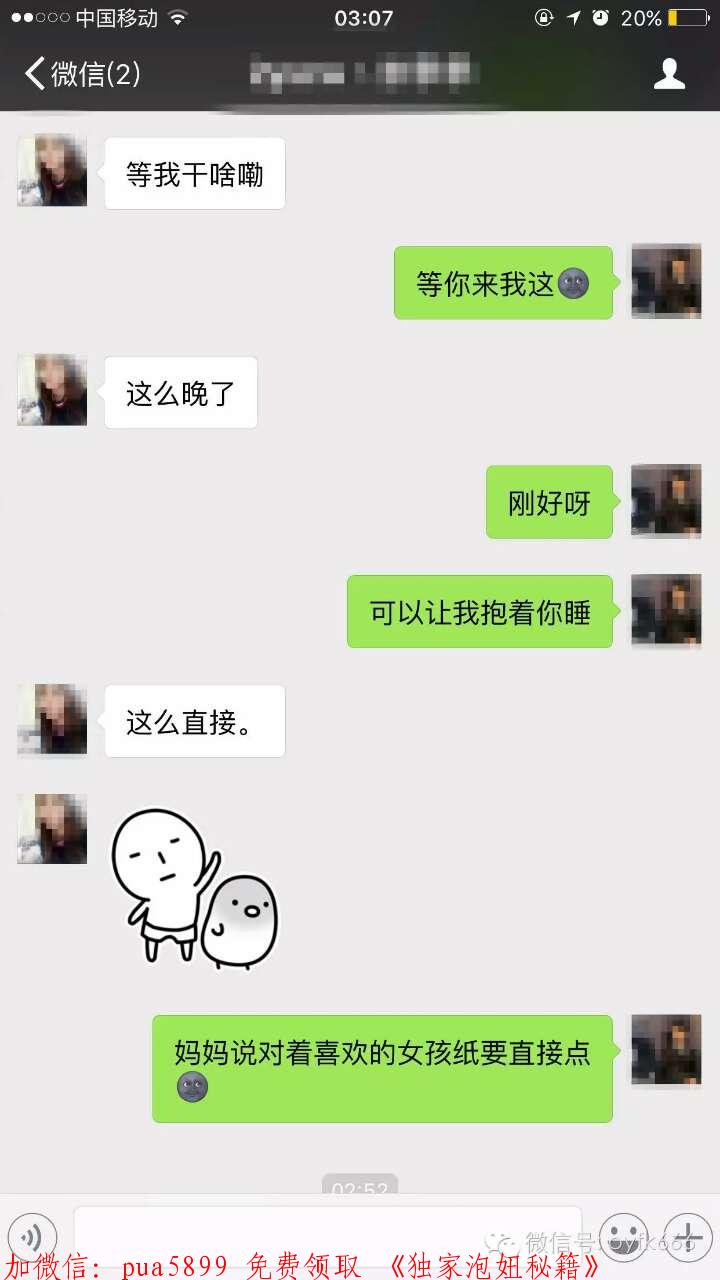The width and height of the screenshot is (720, 1280).
Task: Tap sender avatar beside 等我干啥嘞
Action: click(51, 170)
